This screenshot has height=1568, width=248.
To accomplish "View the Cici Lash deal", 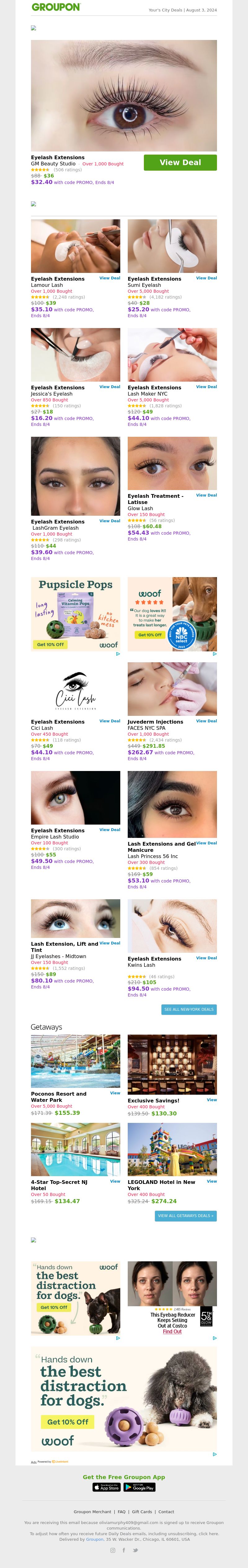I will coord(110,721).
